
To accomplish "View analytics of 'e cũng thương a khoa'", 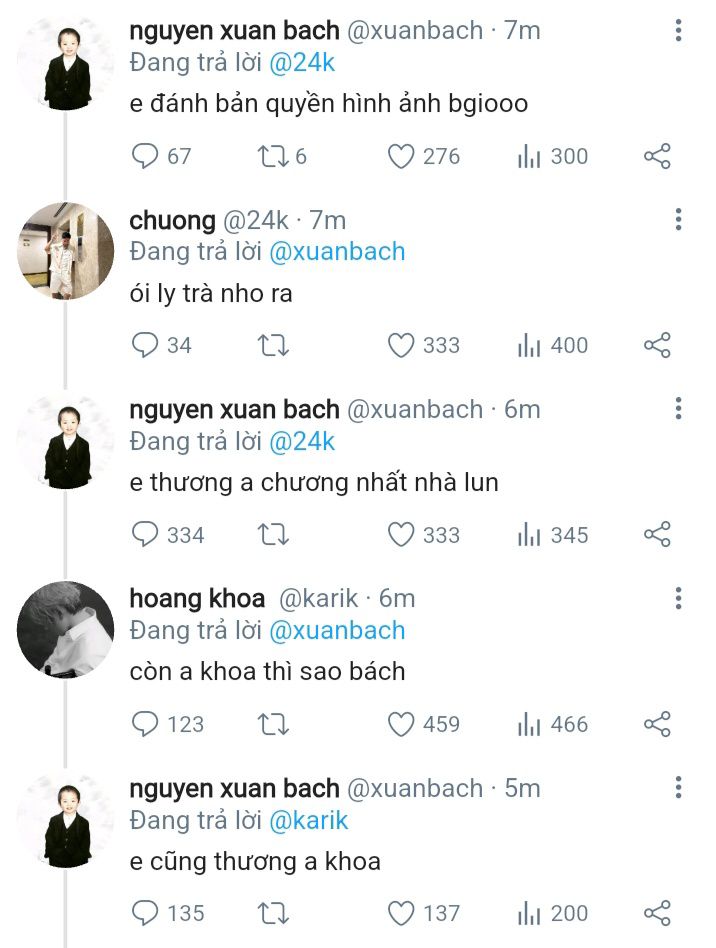I will [x=529, y=913].
